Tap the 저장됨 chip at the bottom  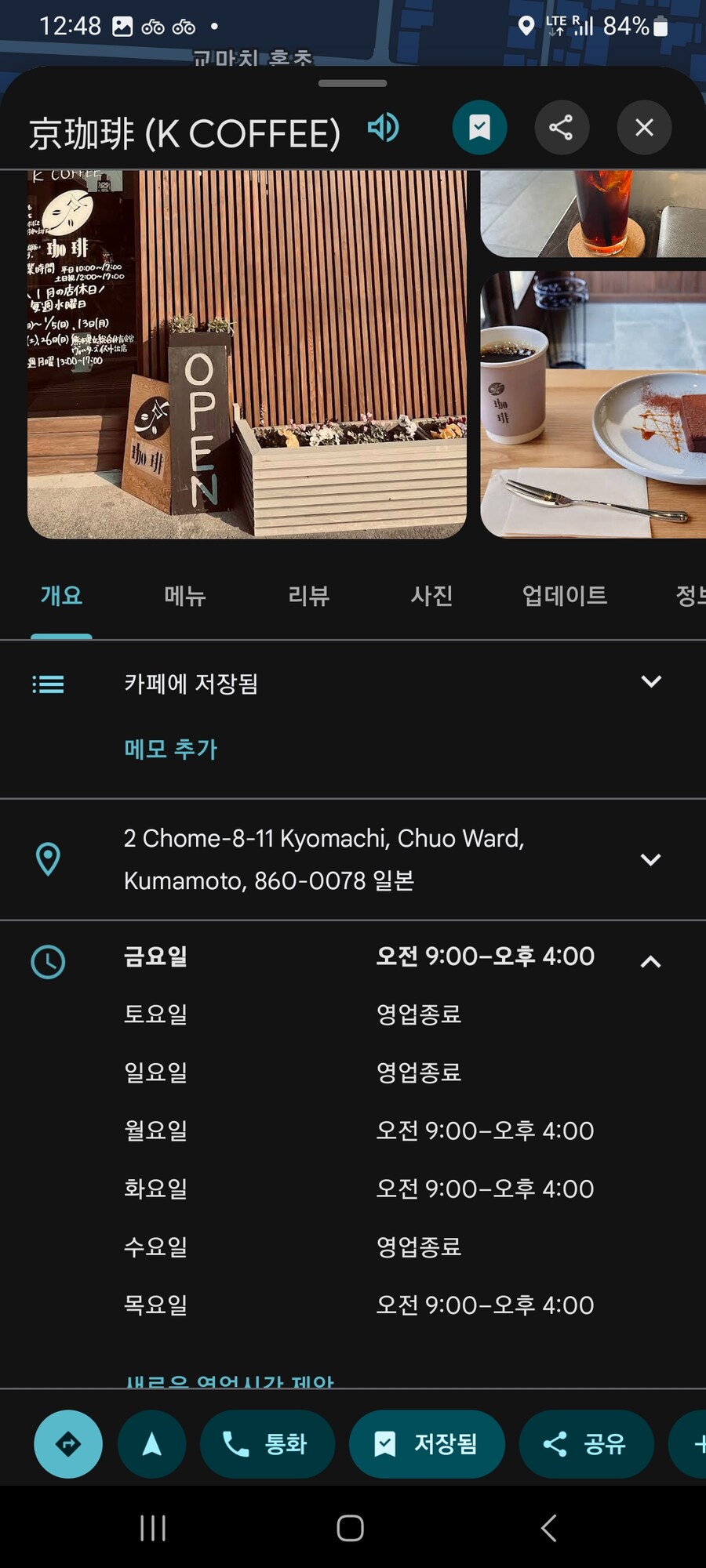click(427, 1444)
